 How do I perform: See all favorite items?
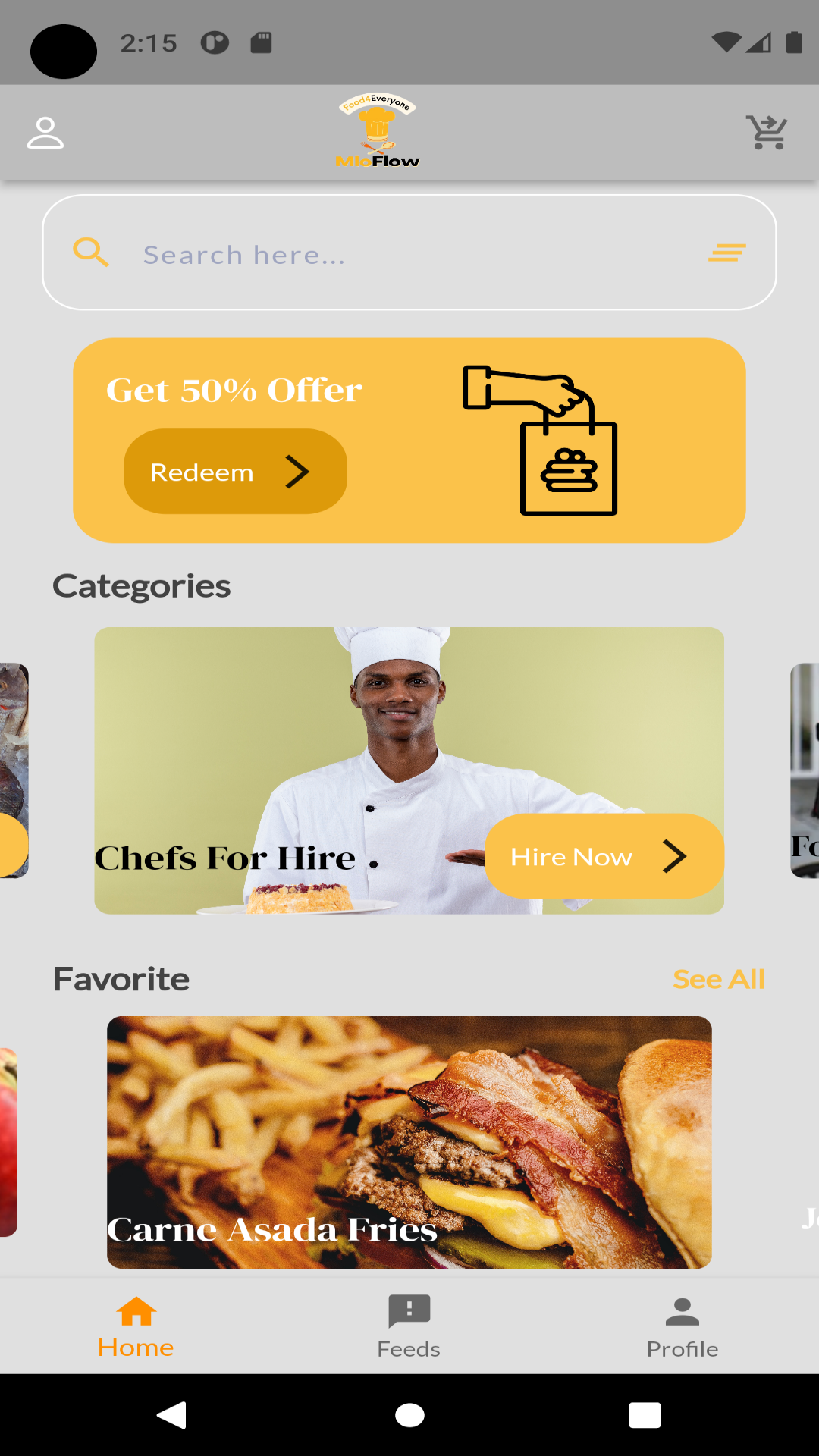[x=718, y=979]
